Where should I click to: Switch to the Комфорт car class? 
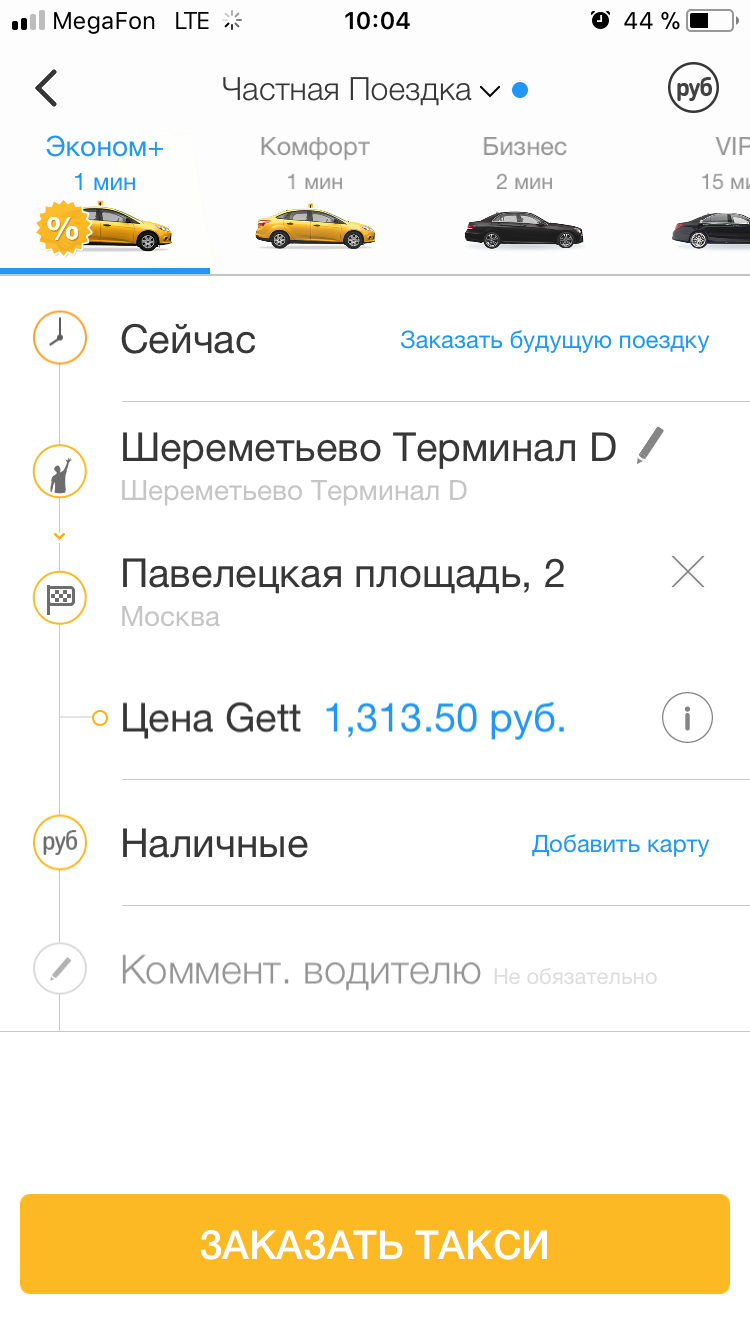(315, 195)
